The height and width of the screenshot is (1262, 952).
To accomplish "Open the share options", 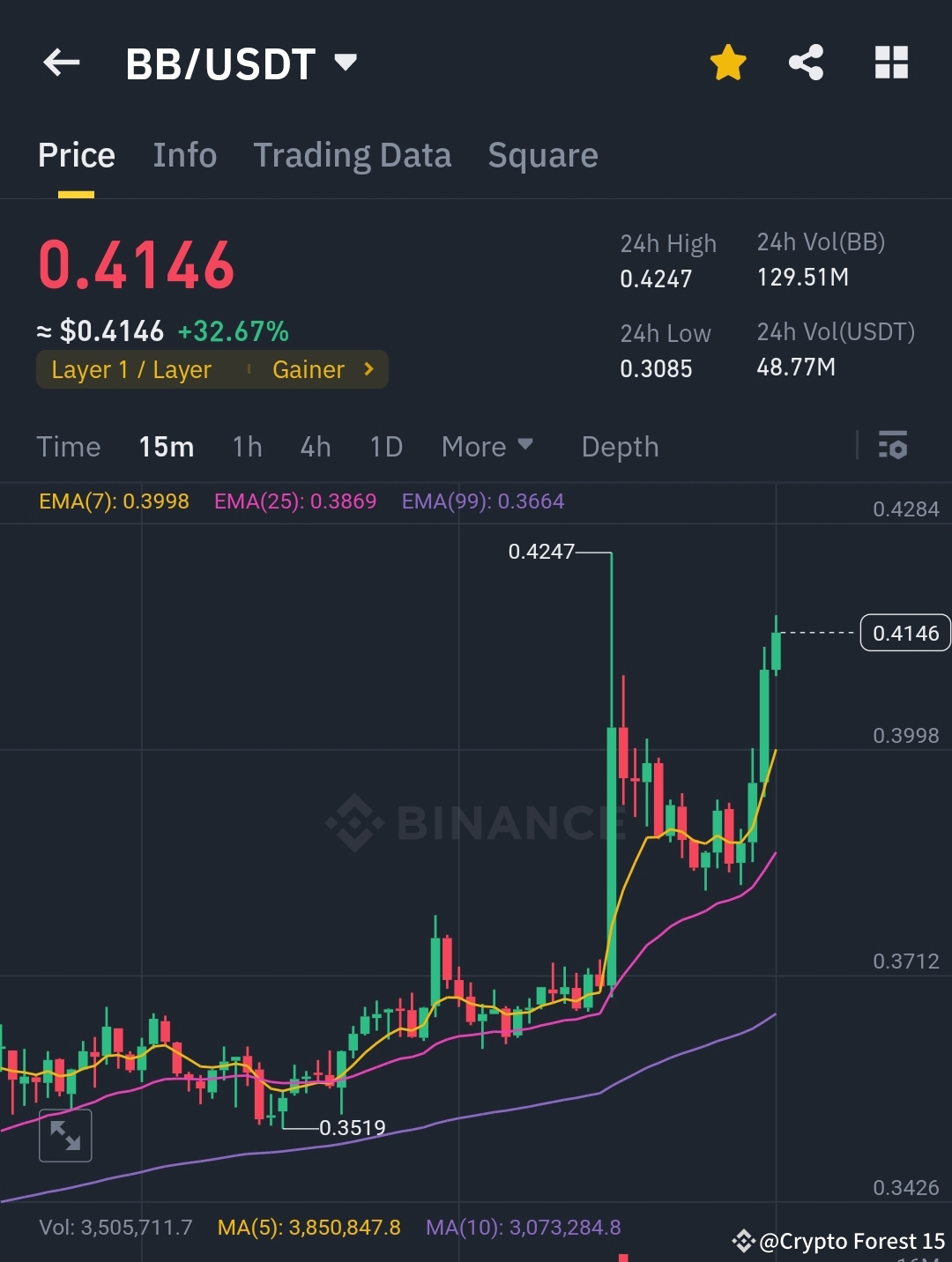I will tap(807, 62).
